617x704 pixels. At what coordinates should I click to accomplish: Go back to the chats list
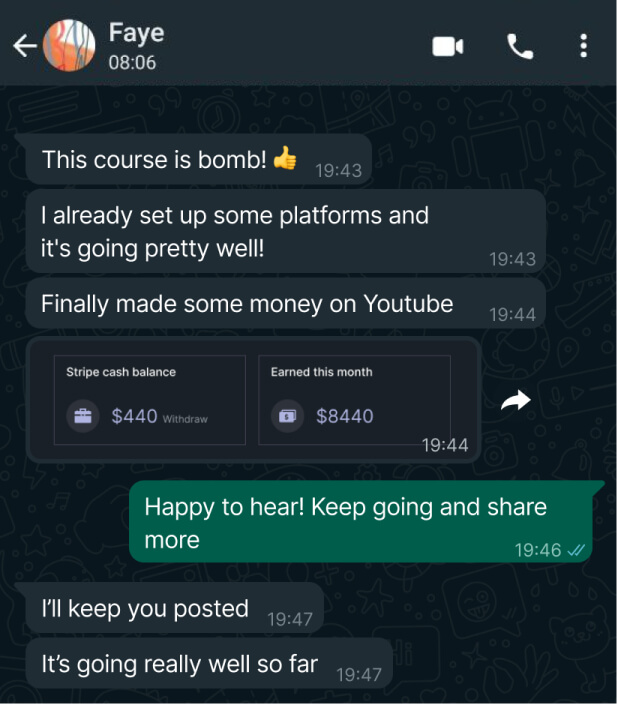24,46
